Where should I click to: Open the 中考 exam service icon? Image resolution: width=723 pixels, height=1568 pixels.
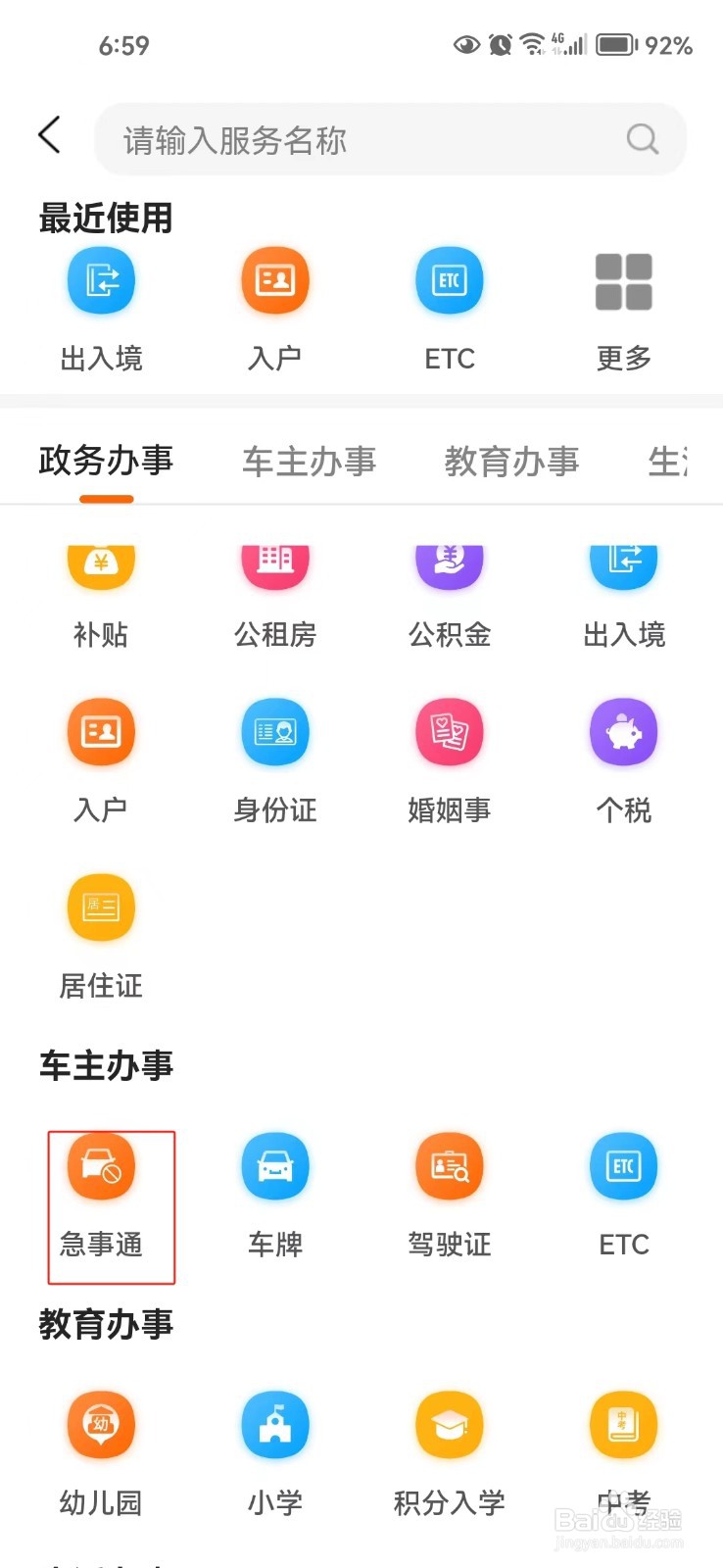623,1426
